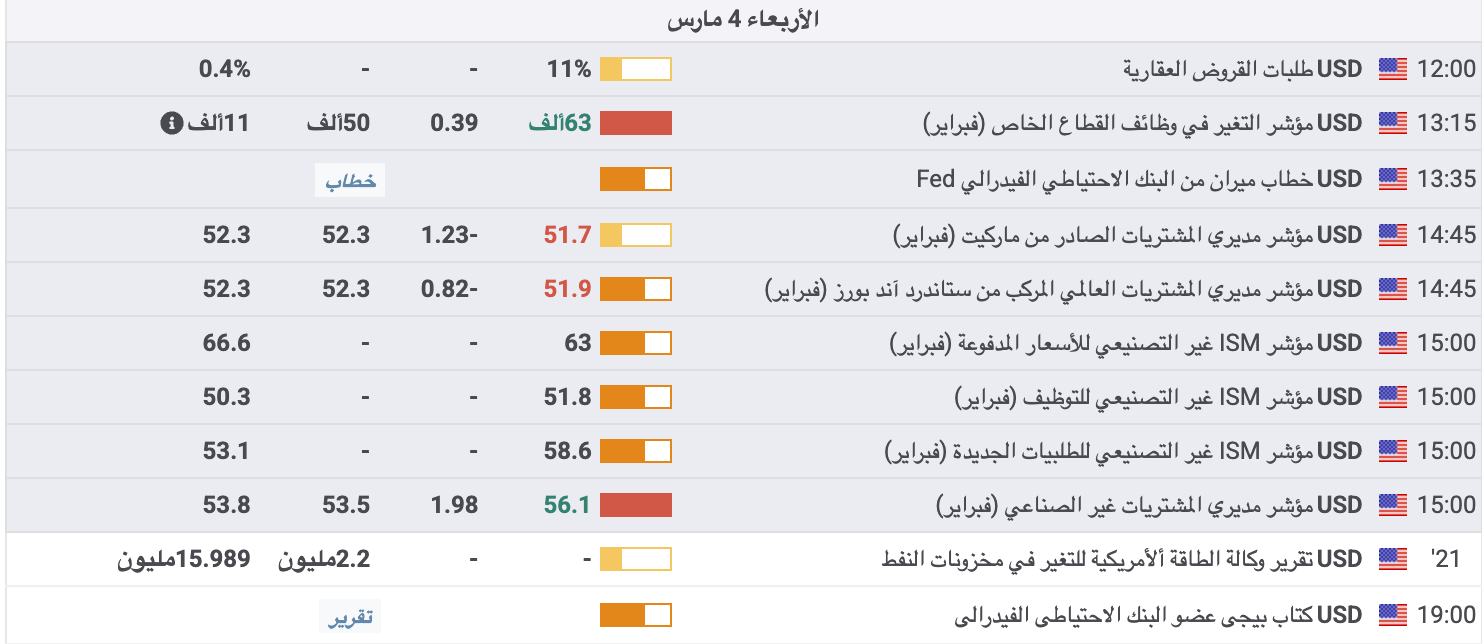Open مؤشر مديري المشتريات الصادر من ماركيت row
This screenshot has height=644, width=1482.
point(1126,235)
